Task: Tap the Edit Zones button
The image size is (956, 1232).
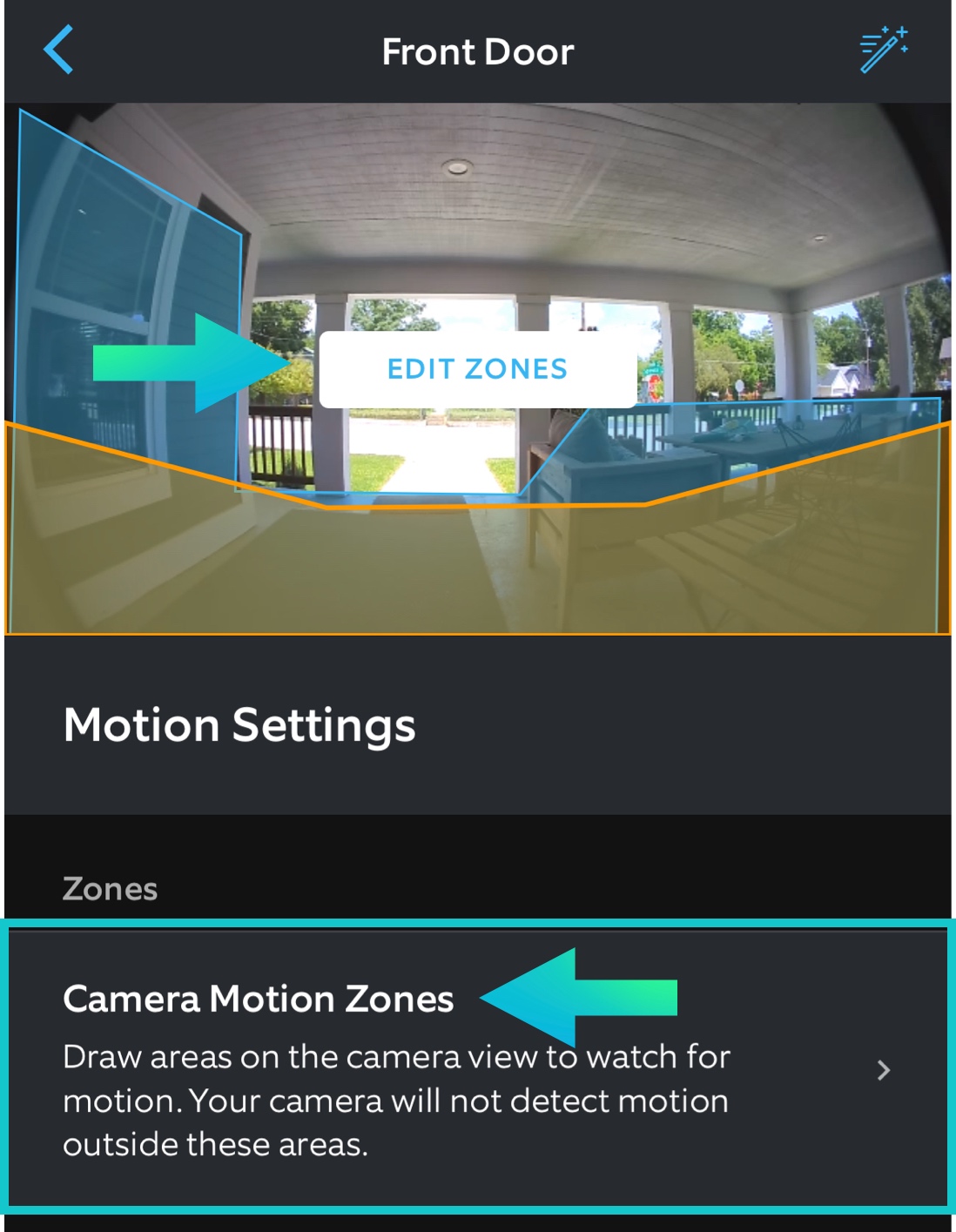Action: click(x=477, y=369)
